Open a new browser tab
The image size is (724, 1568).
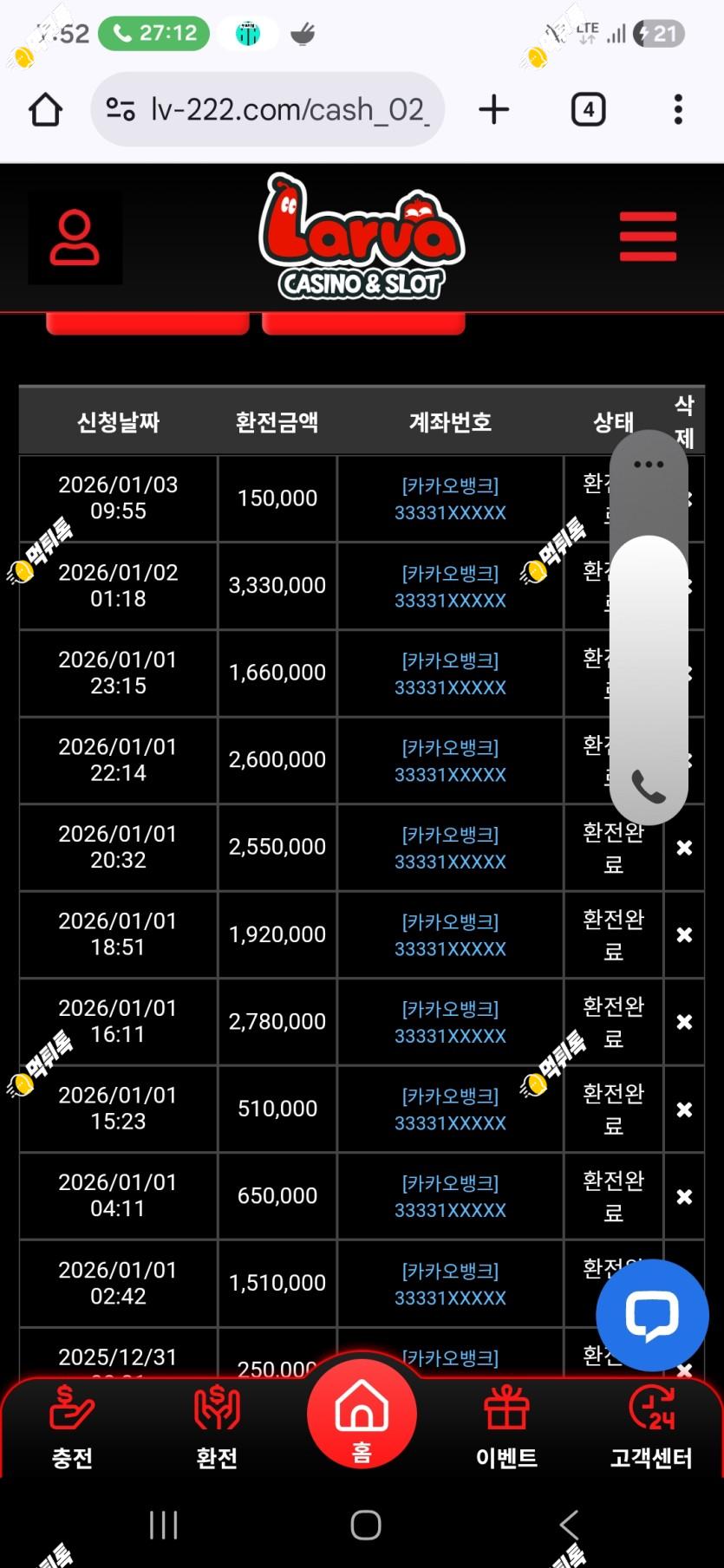[x=493, y=110]
